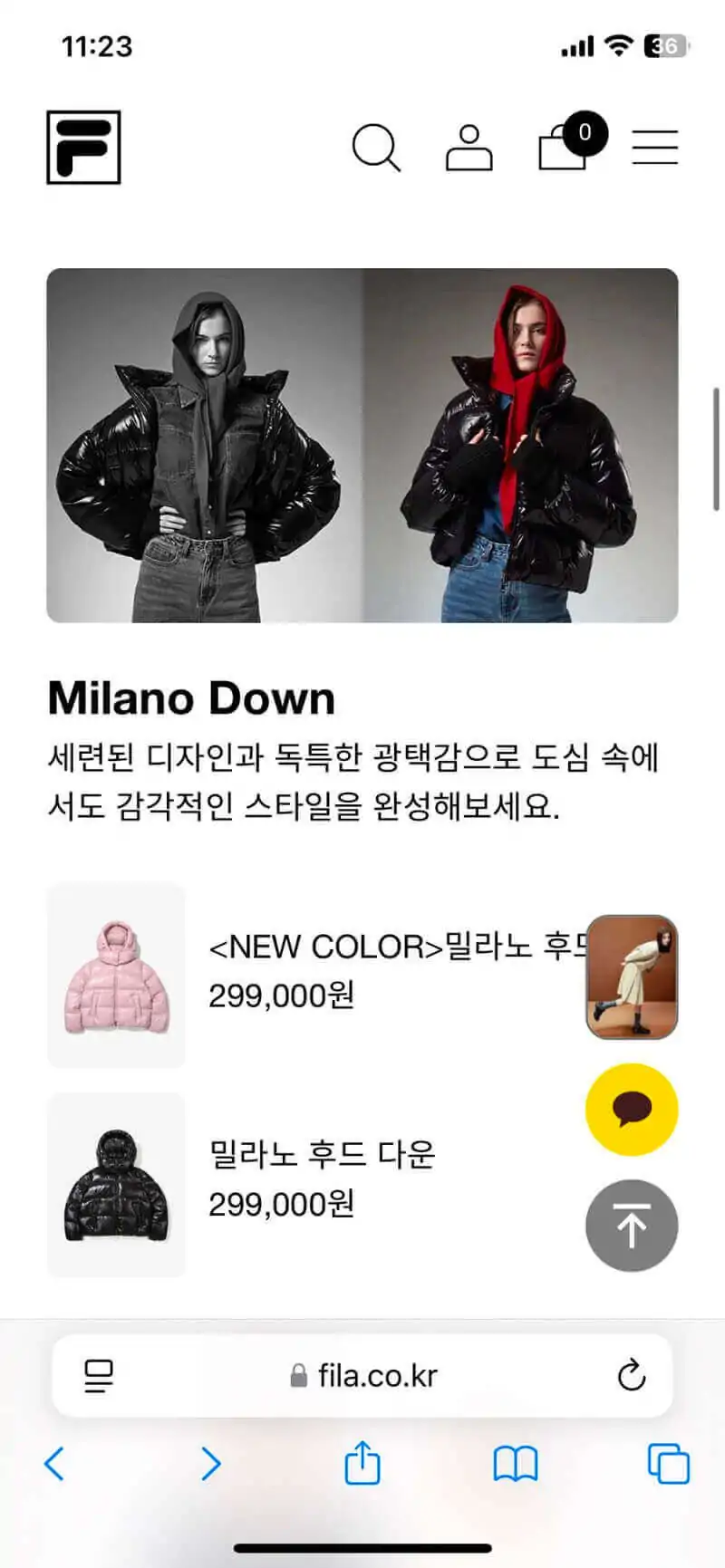
Task: Open the shopping bag cart
Action: (564, 148)
